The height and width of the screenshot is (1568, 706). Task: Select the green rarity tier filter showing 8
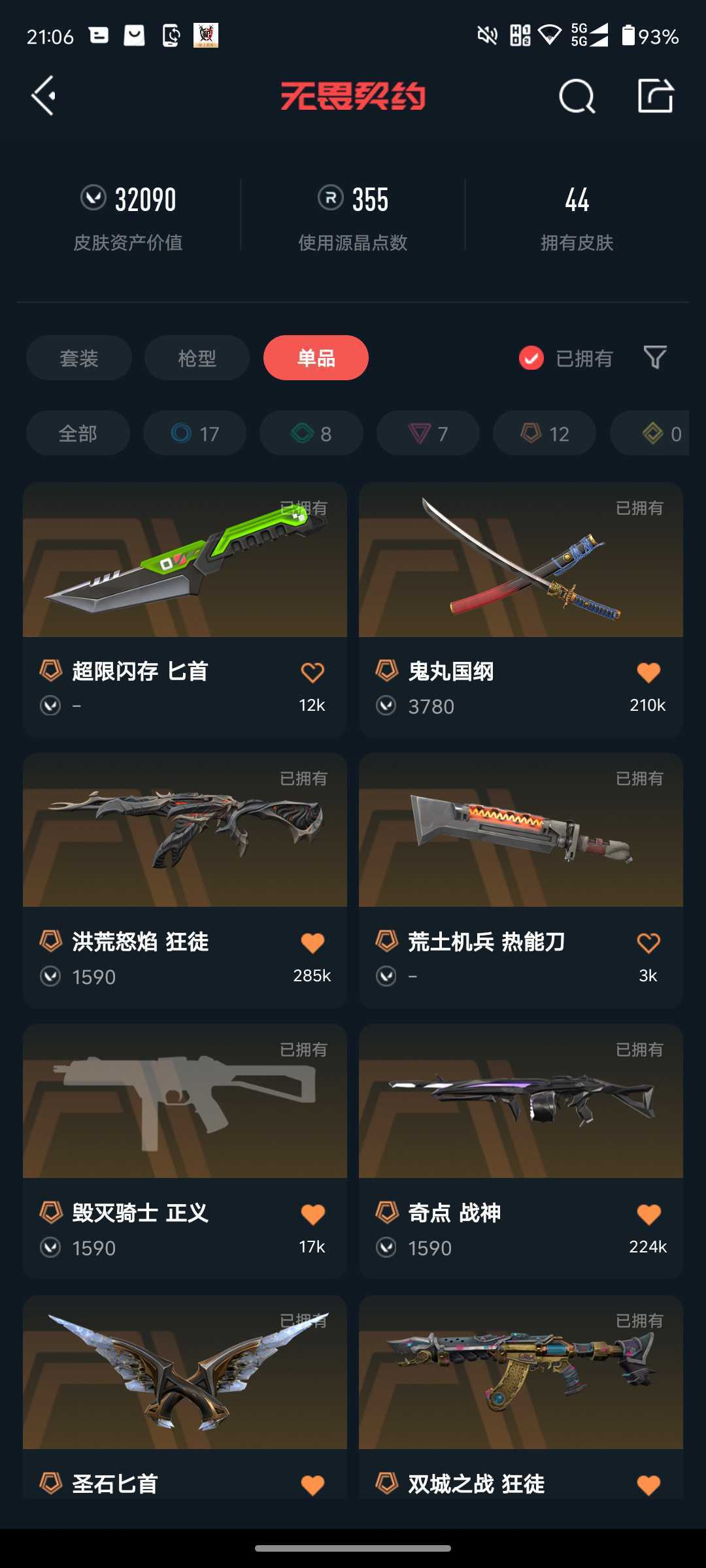pyautogui.click(x=311, y=433)
